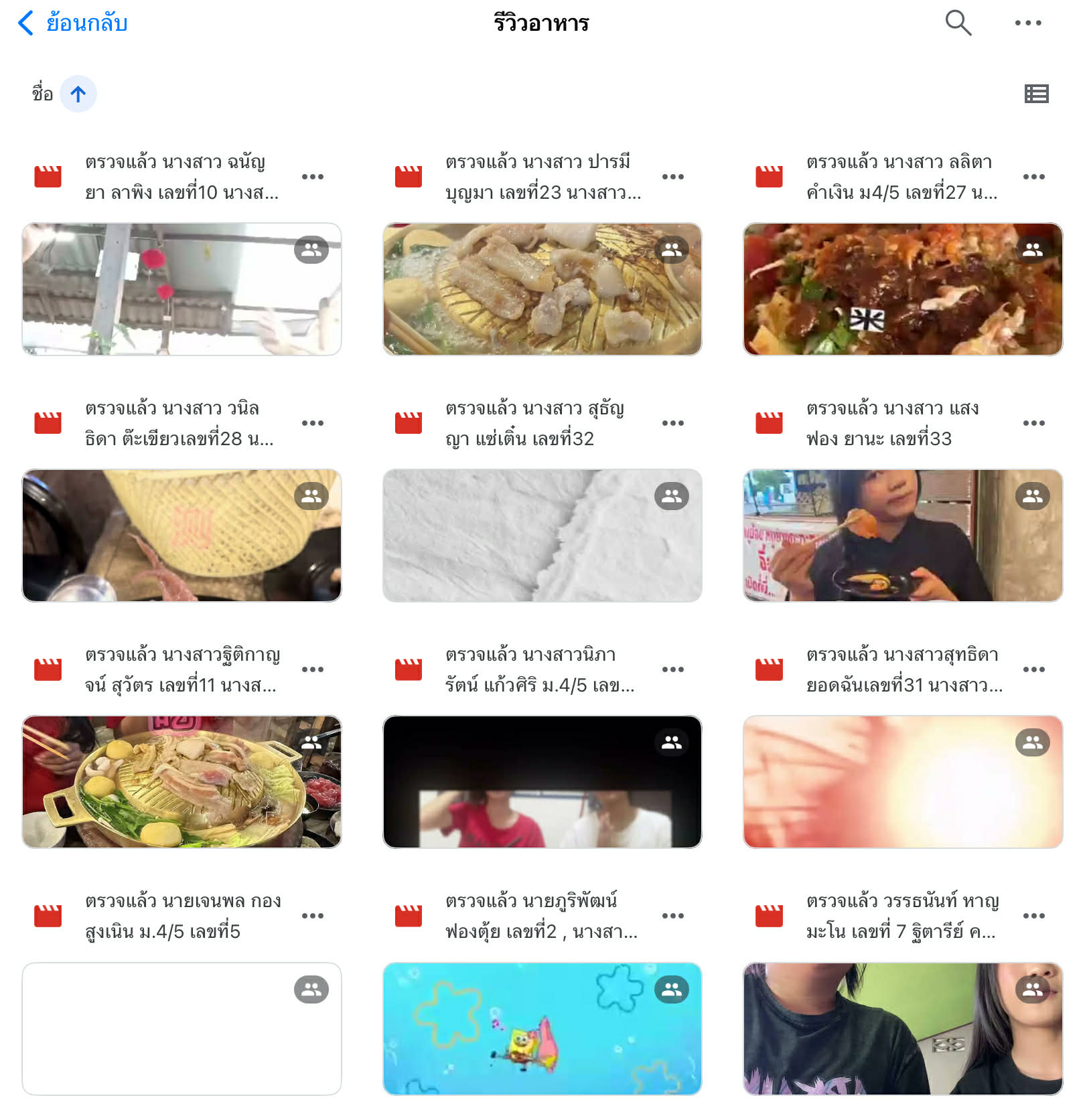1085x1120 pixels.
Task: Open video of นิภารัตน์ แก้วศิริ ม.4/5
Action: click(x=542, y=782)
